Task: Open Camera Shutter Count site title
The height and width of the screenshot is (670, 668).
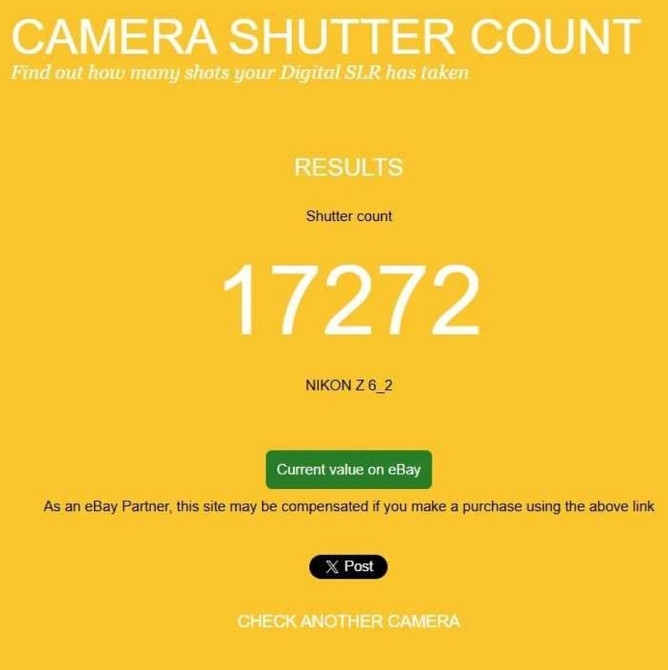Action: 325,38
